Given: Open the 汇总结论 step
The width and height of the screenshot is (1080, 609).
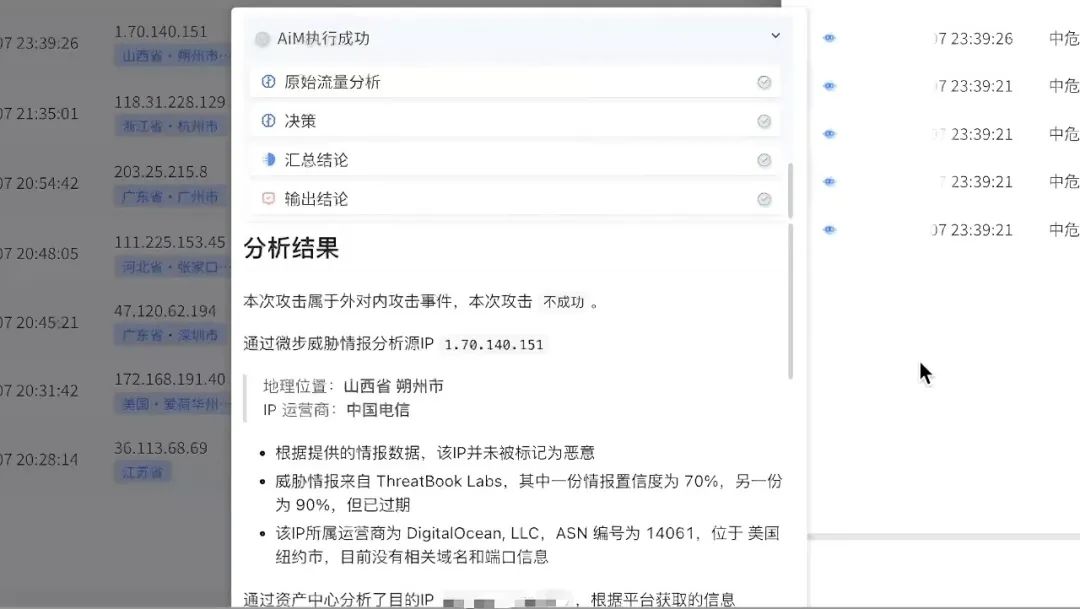Looking at the screenshot, I should (x=316, y=160).
